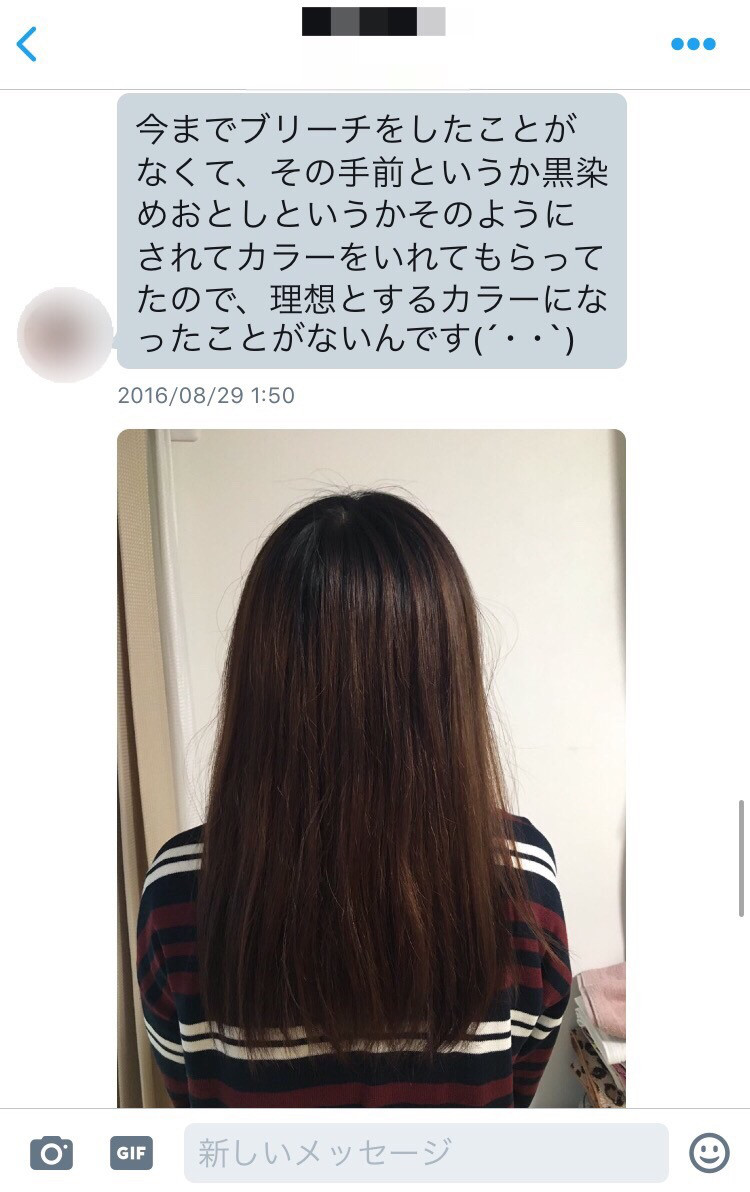Open the three-dot conversation options
Screen dimensions: 750x1192
point(693,44)
